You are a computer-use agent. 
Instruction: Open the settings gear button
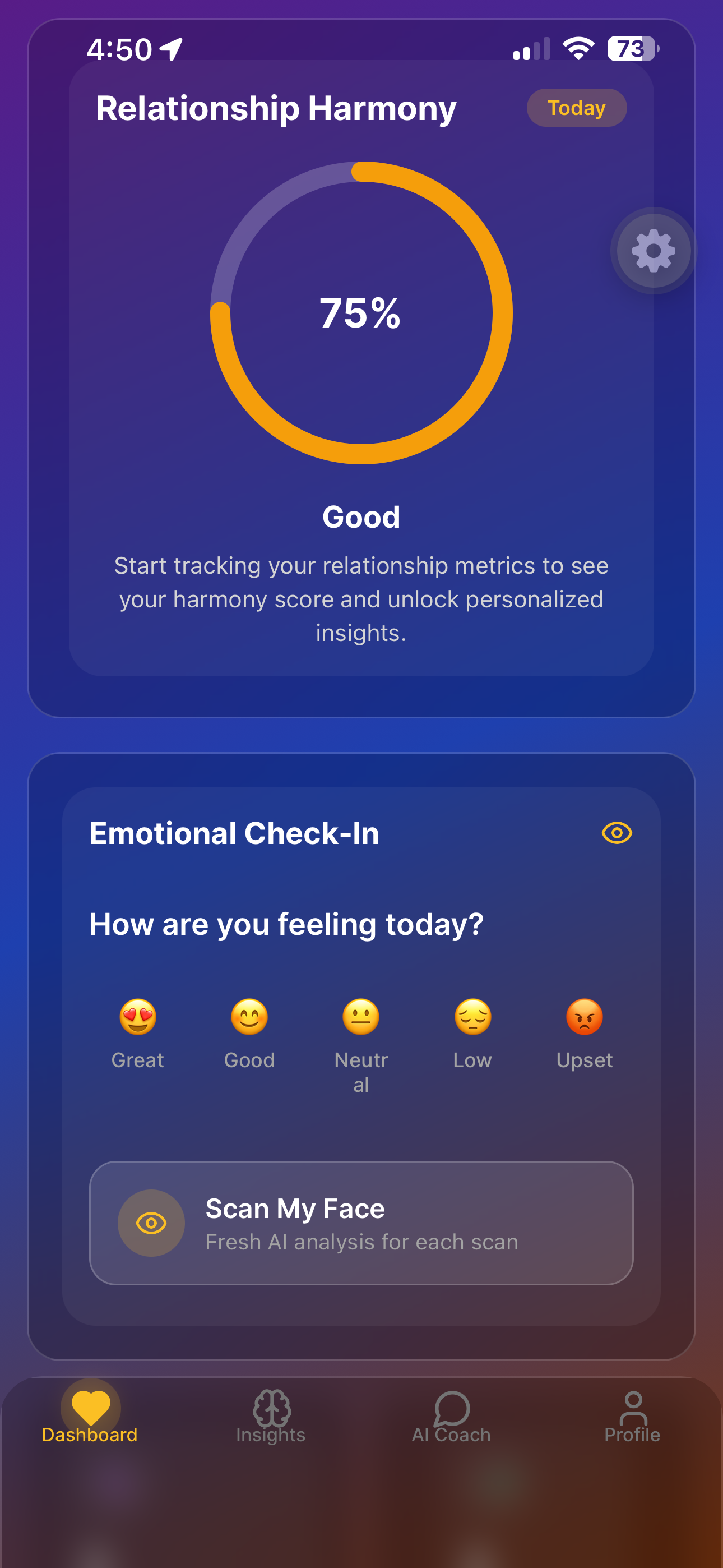(653, 251)
